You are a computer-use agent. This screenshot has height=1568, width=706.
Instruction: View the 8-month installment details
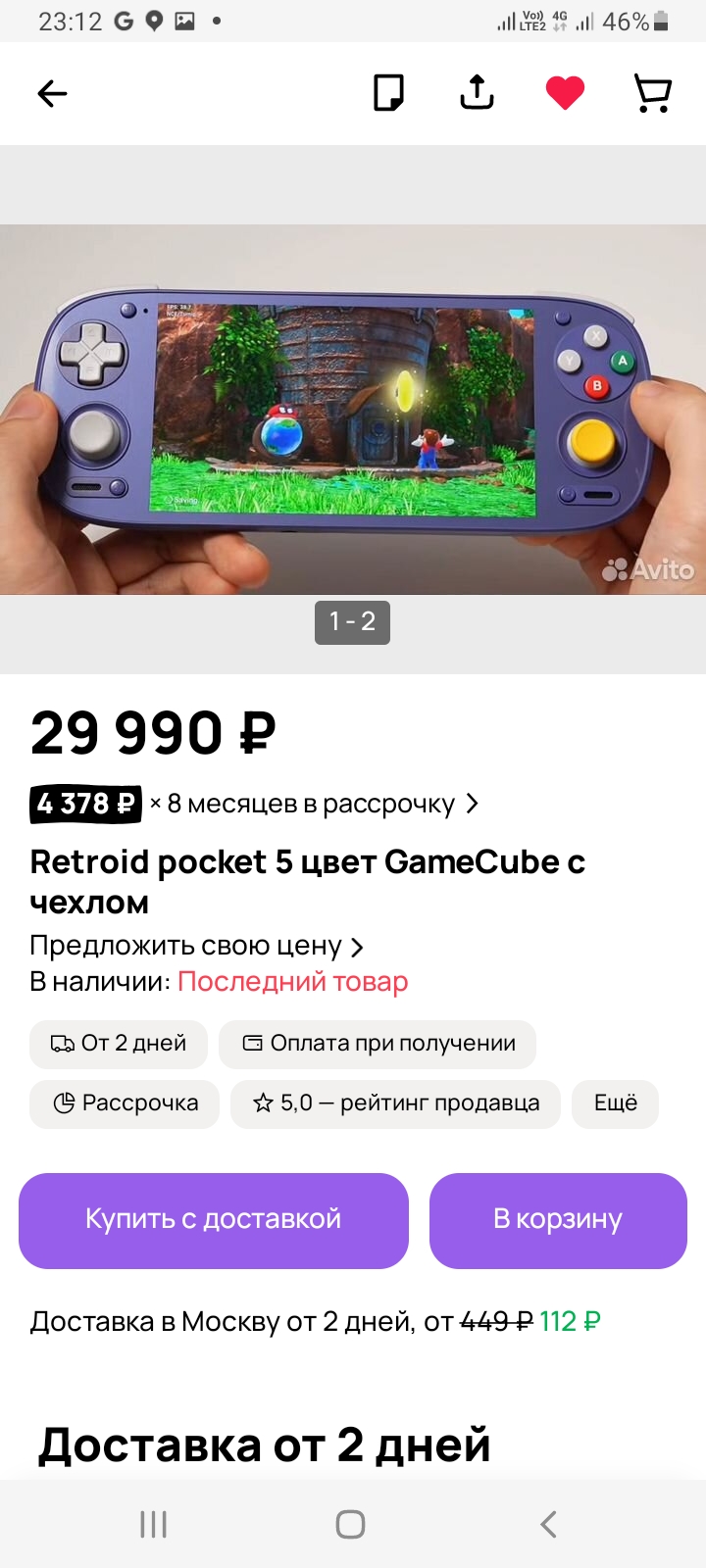254,804
